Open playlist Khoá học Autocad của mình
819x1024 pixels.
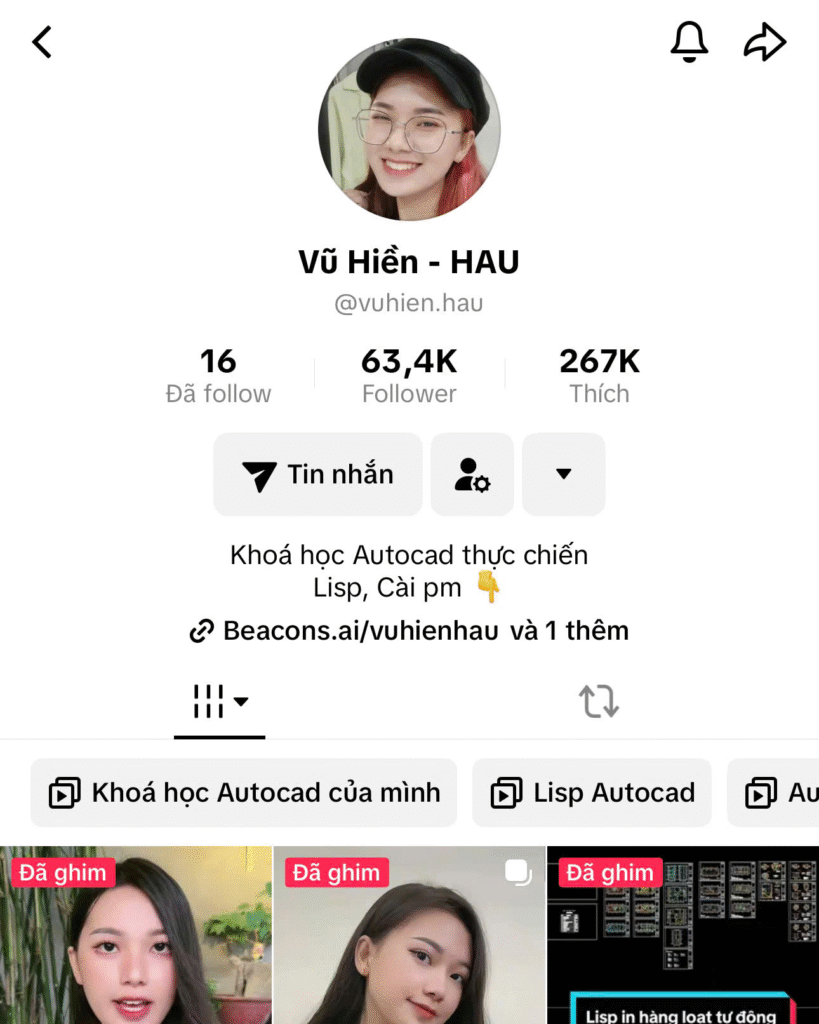click(244, 793)
